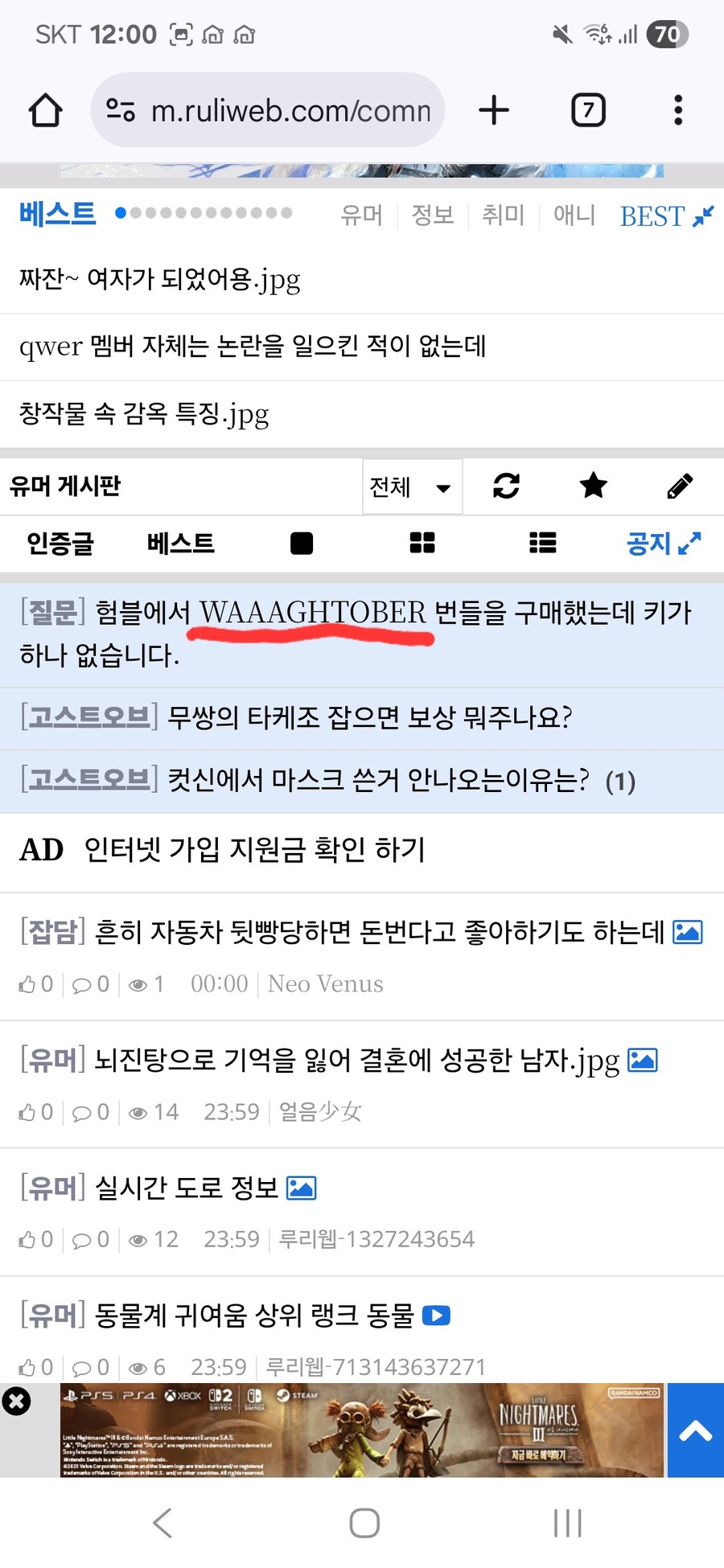This screenshot has width=724, height=1568.
Task: Expand the 전체 category dropdown
Action: pyautogui.click(x=411, y=486)
